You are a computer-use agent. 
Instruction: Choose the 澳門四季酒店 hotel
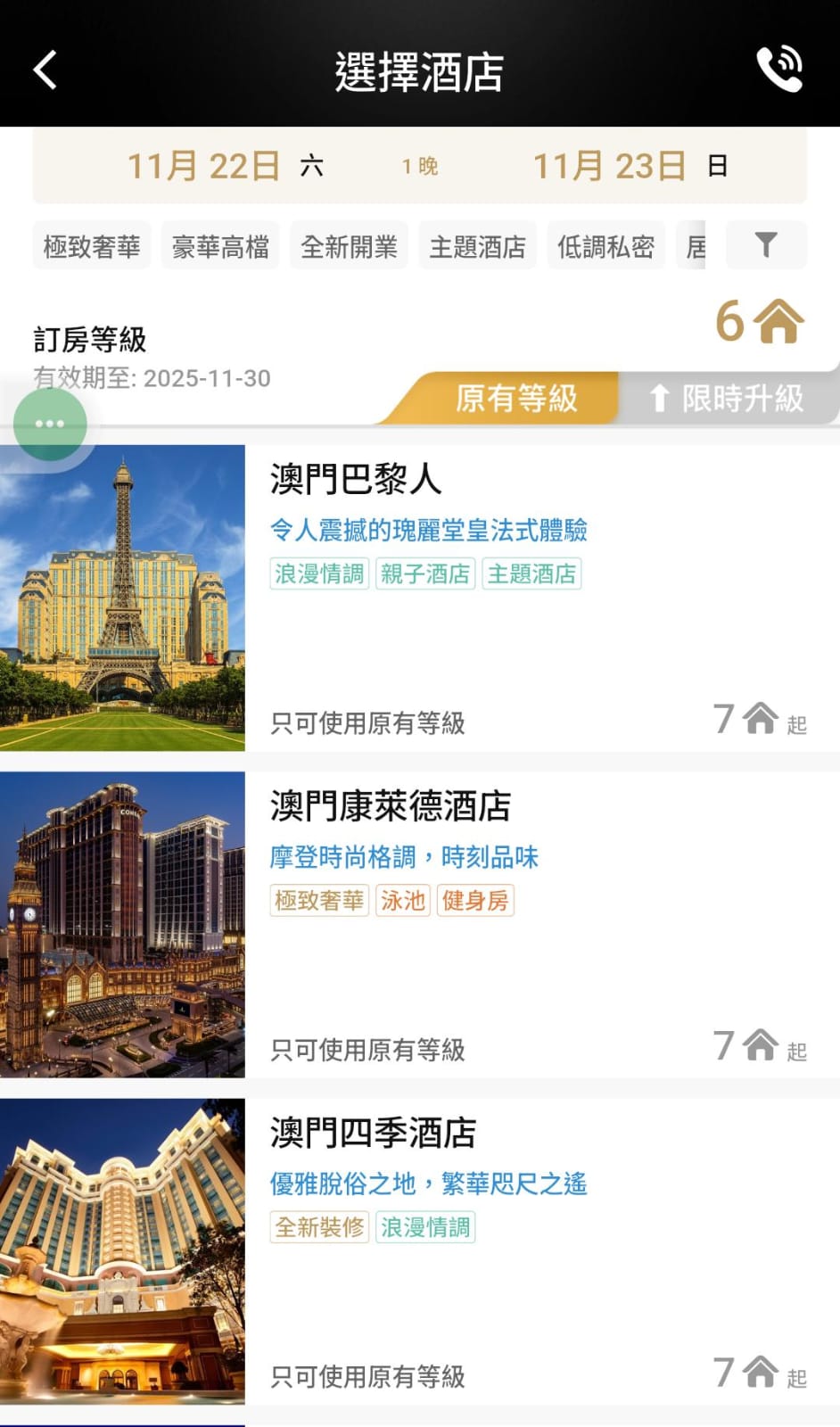(419, 1250)
